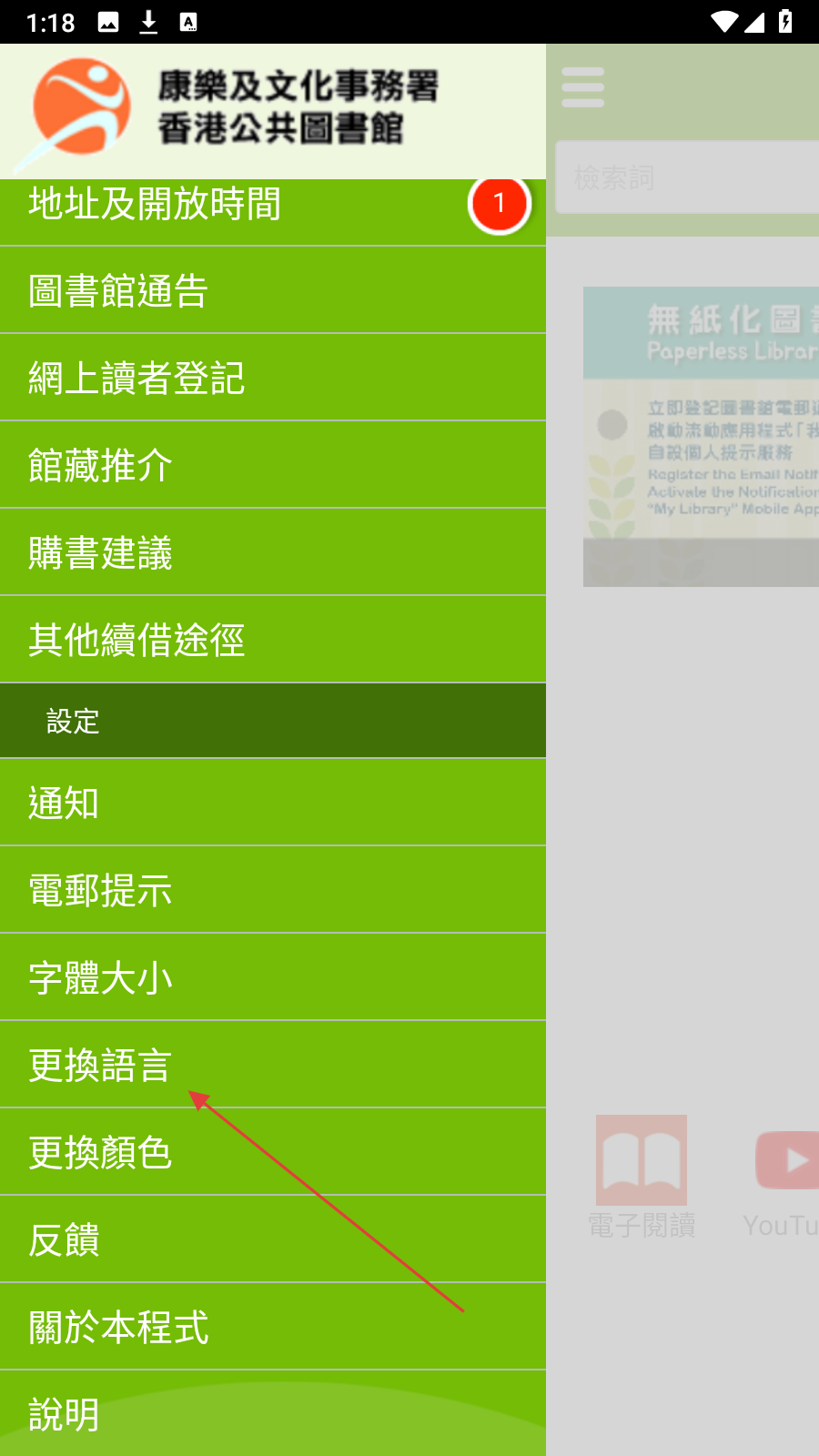Open 電郵提示 email reminder settings
This screenshot has height=1456, width=819.
[x=273, y=890]
